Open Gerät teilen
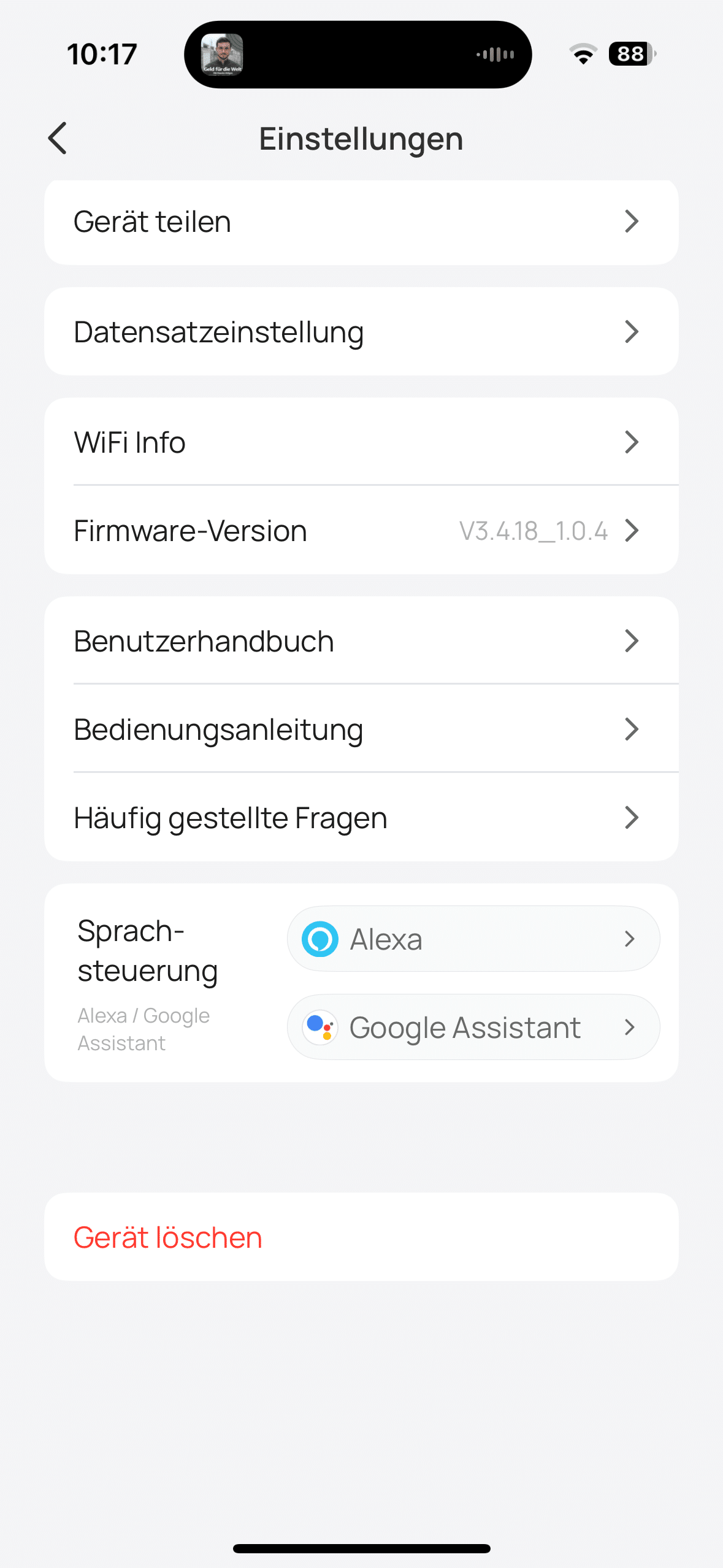Image resolution: width=723 pixels, height=1568 pixels. pyautogui.click(x=361, y=222)
